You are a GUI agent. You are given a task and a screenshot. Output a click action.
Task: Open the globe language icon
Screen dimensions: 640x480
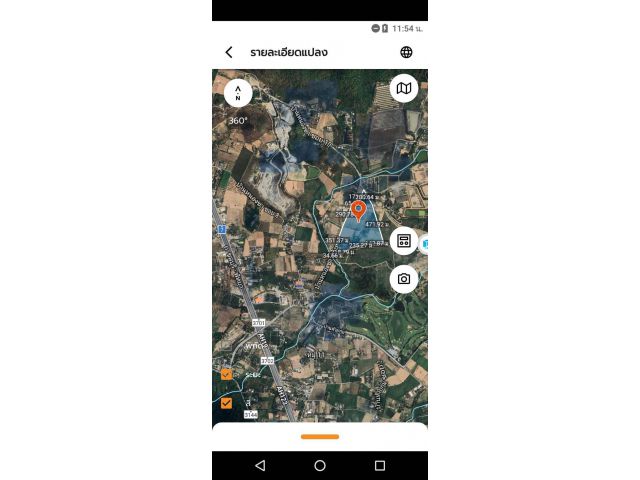pyautogui.click(x=406, y=52)
